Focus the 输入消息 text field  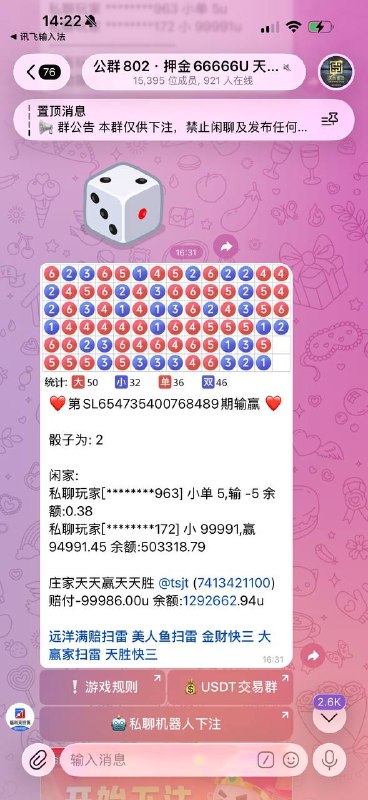click(x=158, y=760)
